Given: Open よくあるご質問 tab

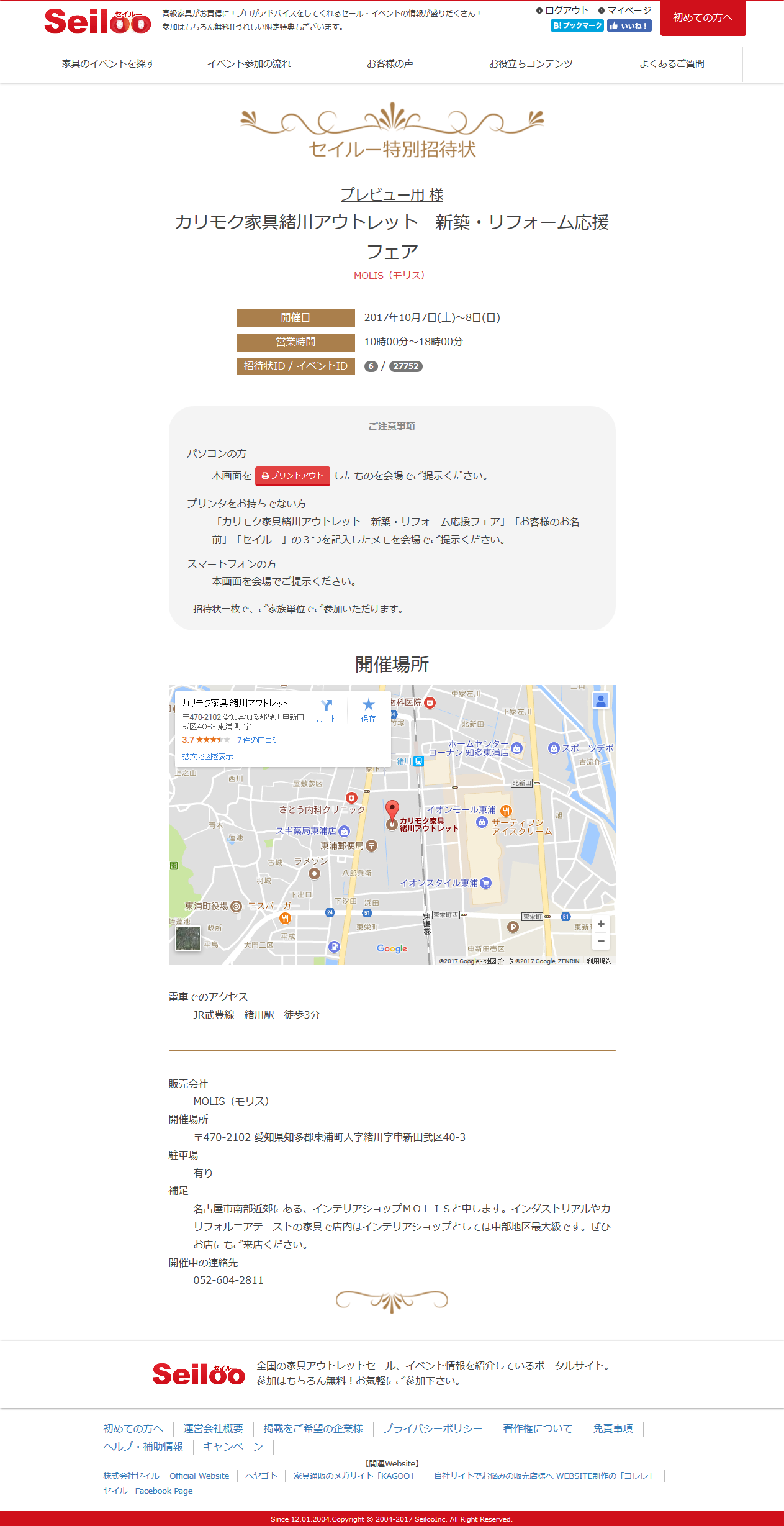Looking at the screenshot, I should [x=672, y=64].
